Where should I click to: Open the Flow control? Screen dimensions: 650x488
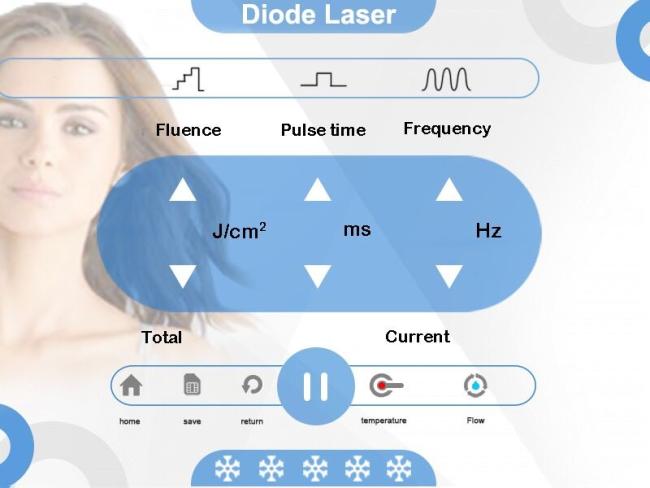pyautogui.click(x=475, y=385)
